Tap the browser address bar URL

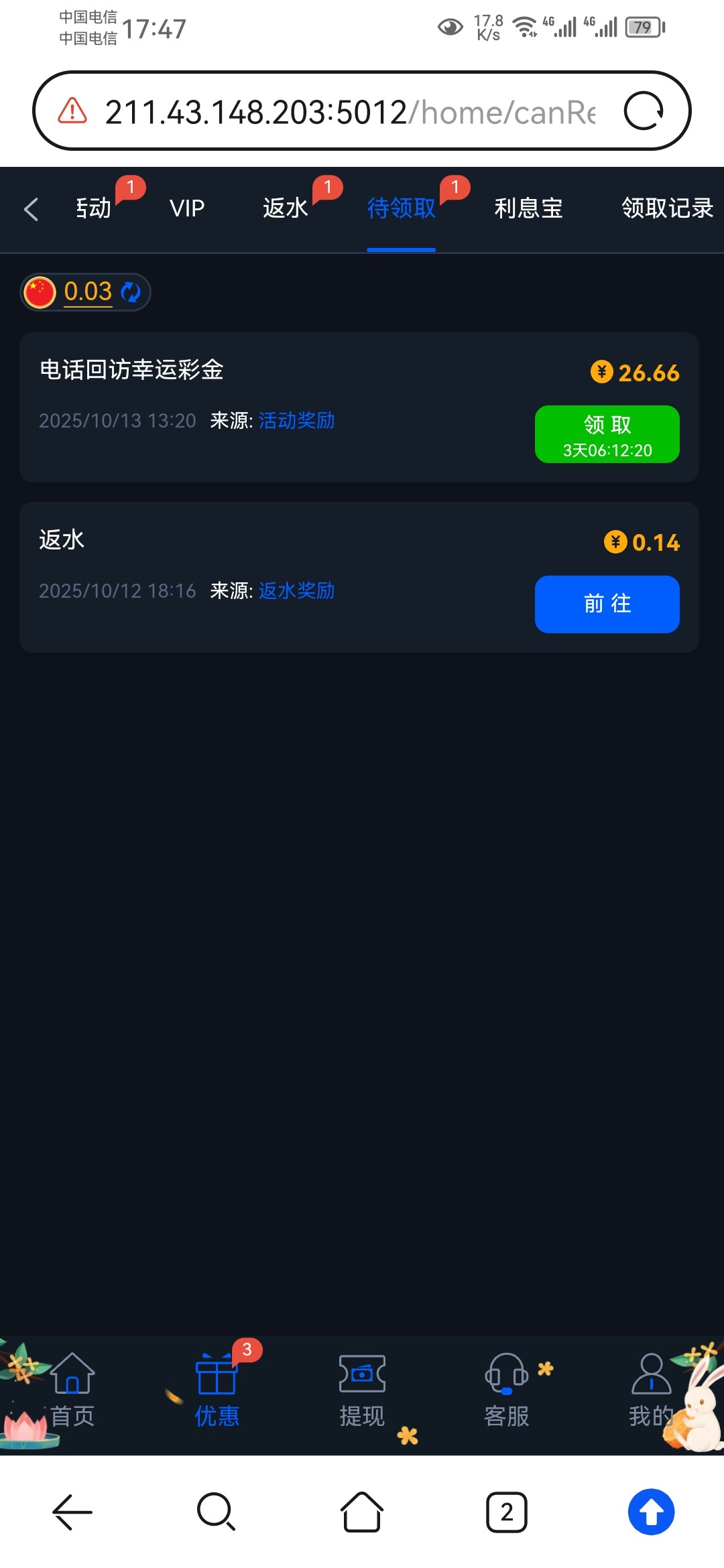point(349,112)
